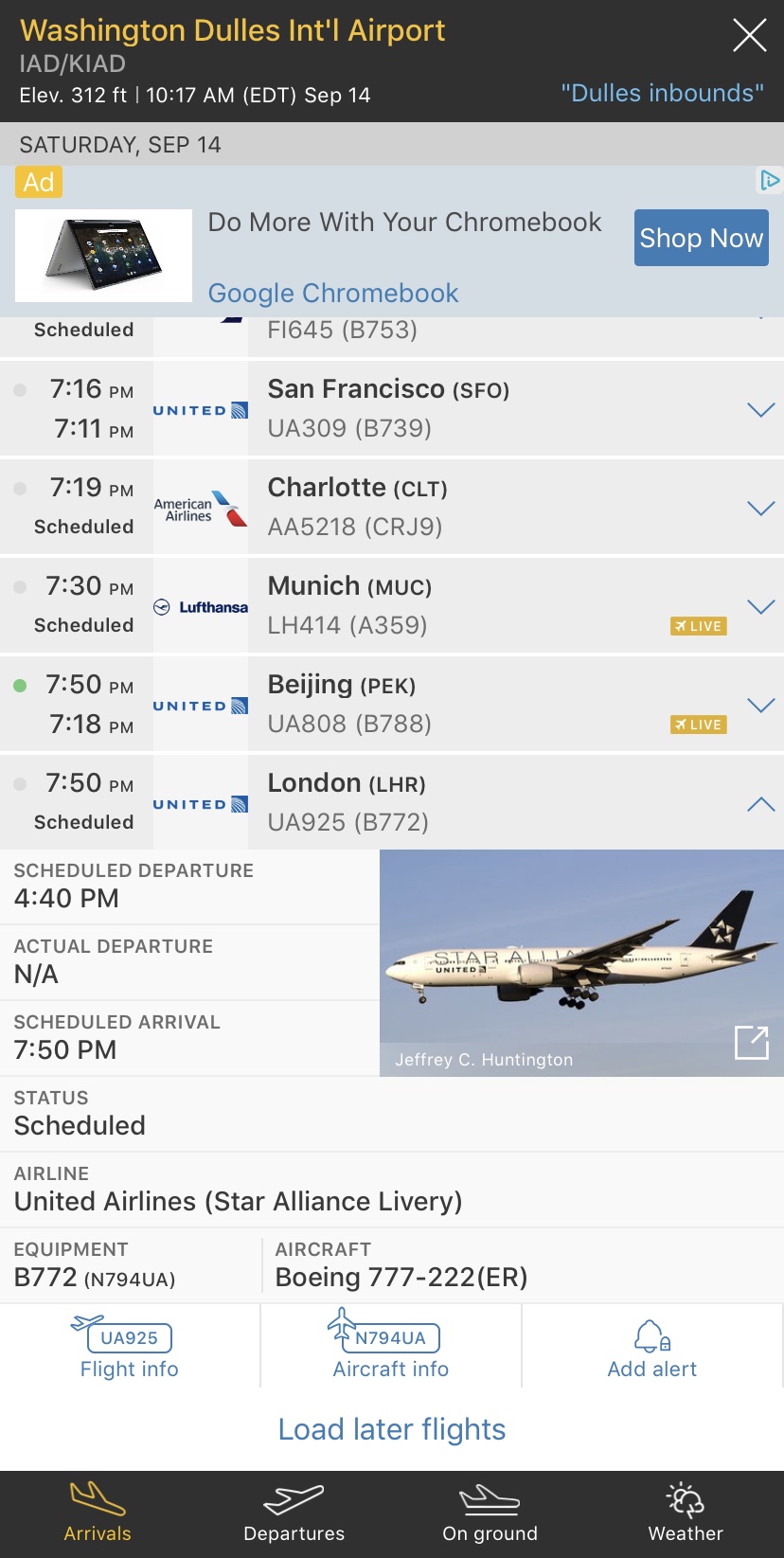The width and height of the screenshot is (784, 1558).
Task: Tap Shop Now in the Chromebook ad
Action: (701, 238)
